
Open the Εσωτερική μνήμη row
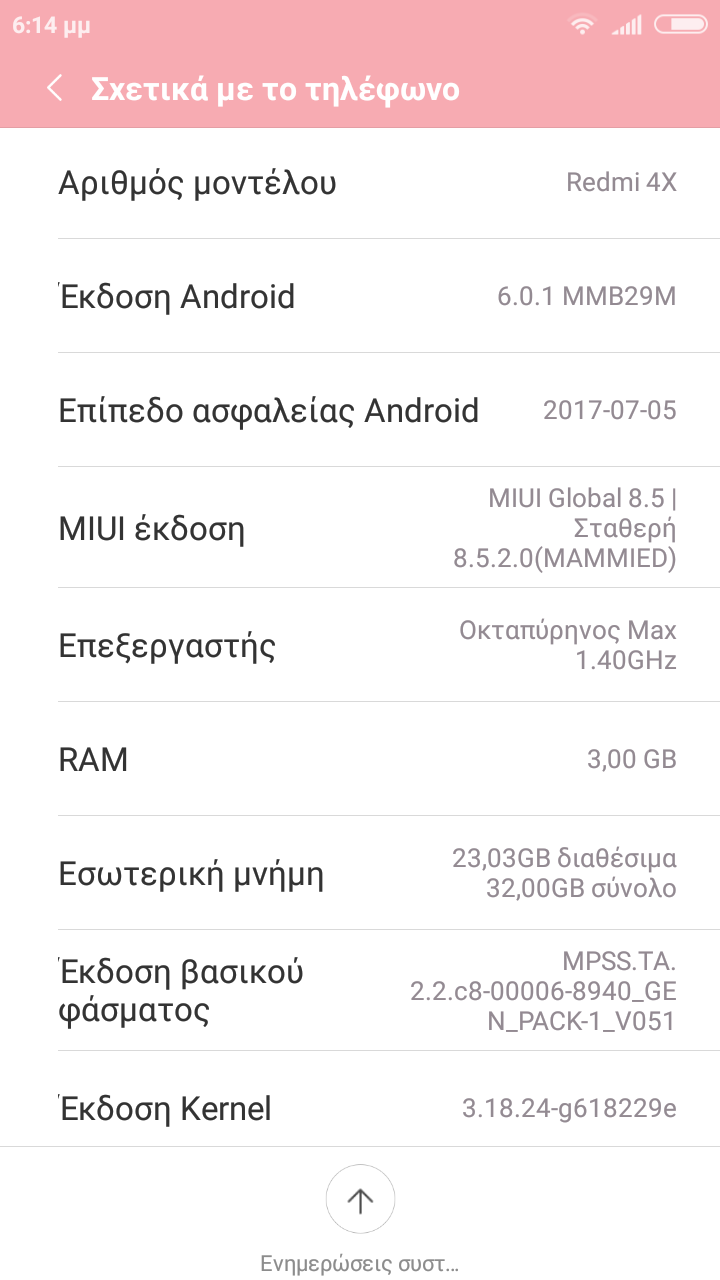click(360, 873)
